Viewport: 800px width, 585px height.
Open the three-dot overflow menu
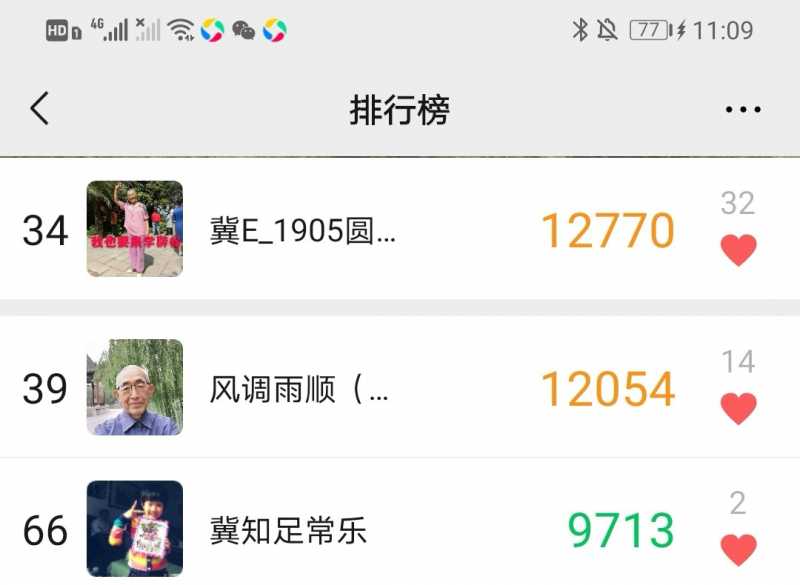pos(742,109)
